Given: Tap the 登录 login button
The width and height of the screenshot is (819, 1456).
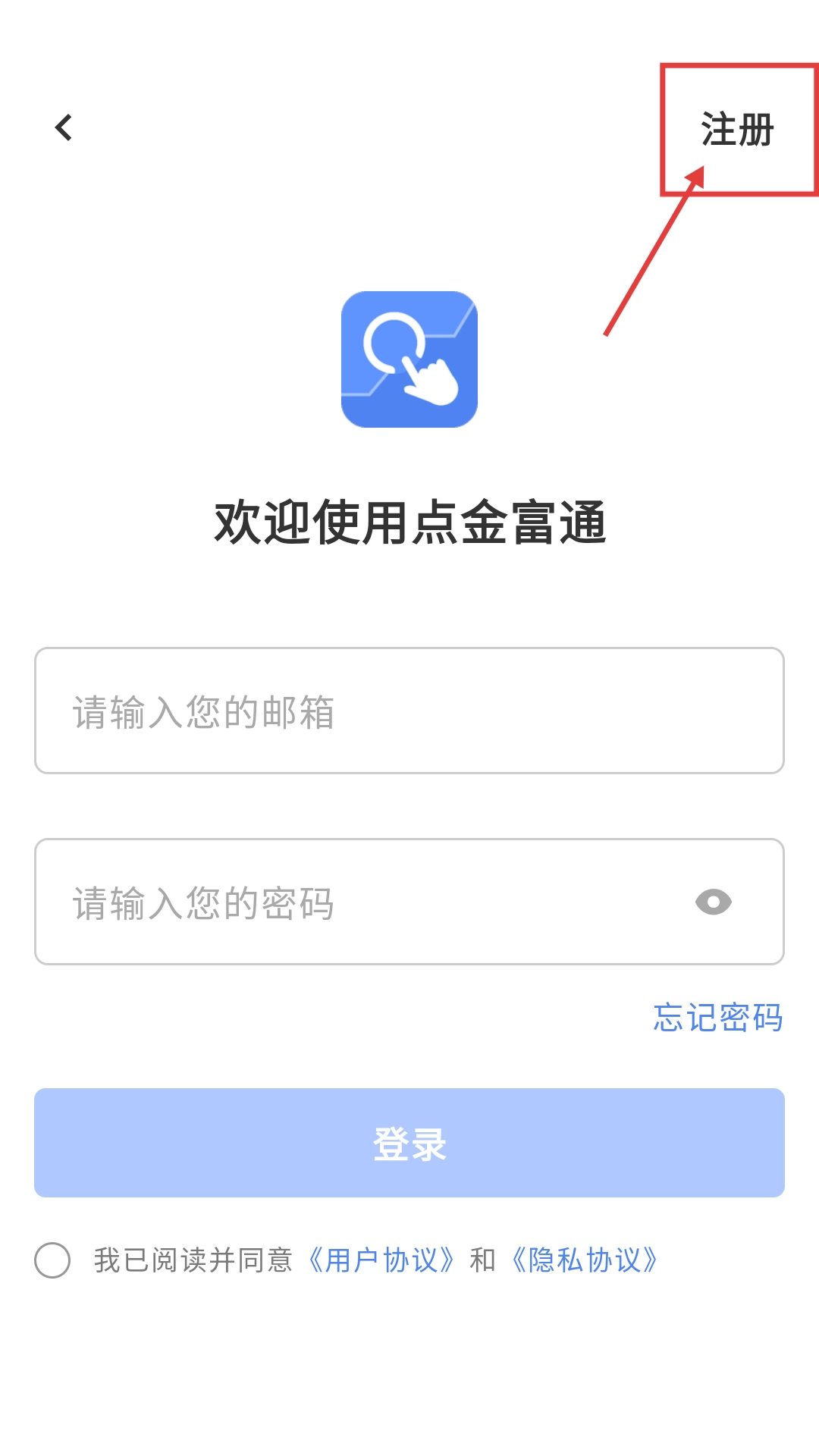Looking at the screenshot, I should coord(409,1143).
